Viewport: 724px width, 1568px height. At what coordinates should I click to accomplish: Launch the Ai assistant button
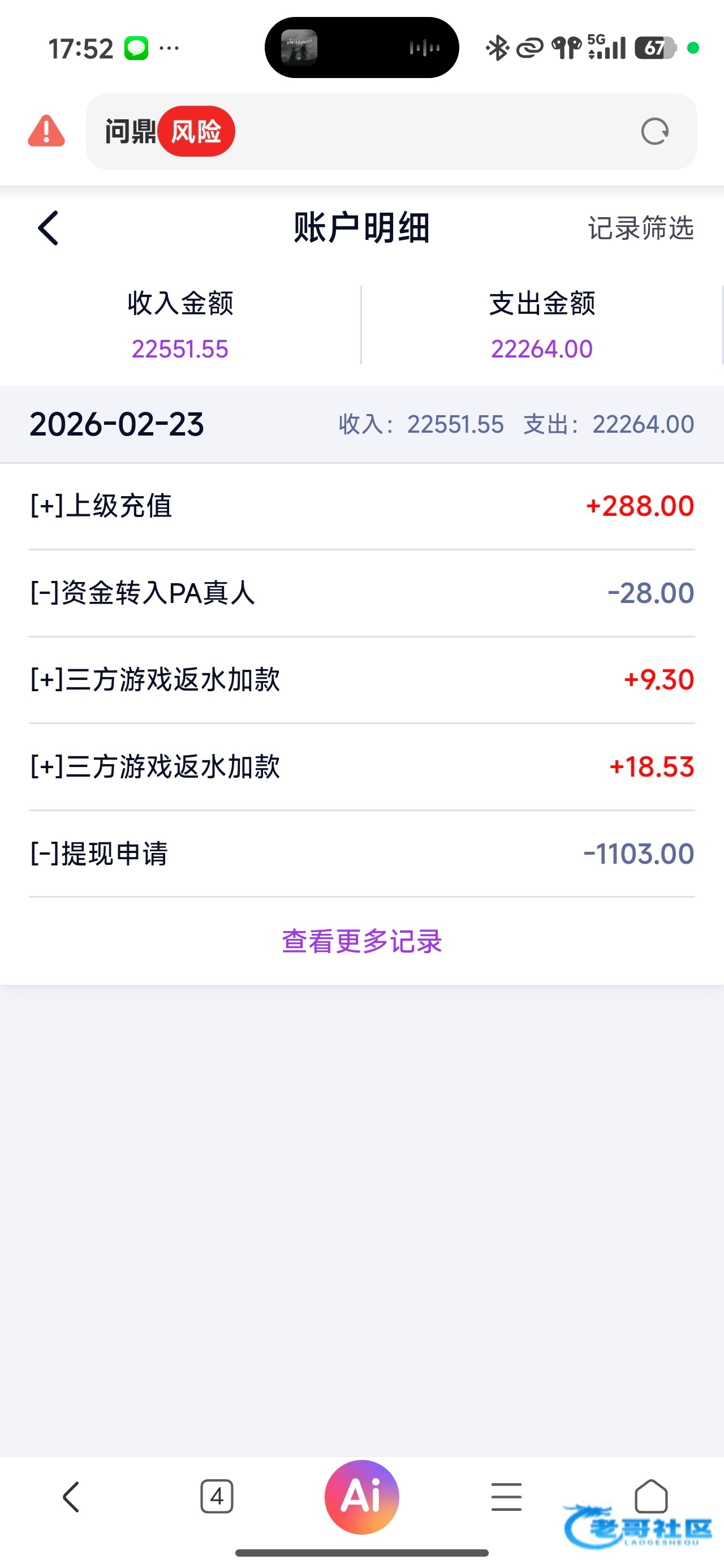click(361, 1497)
